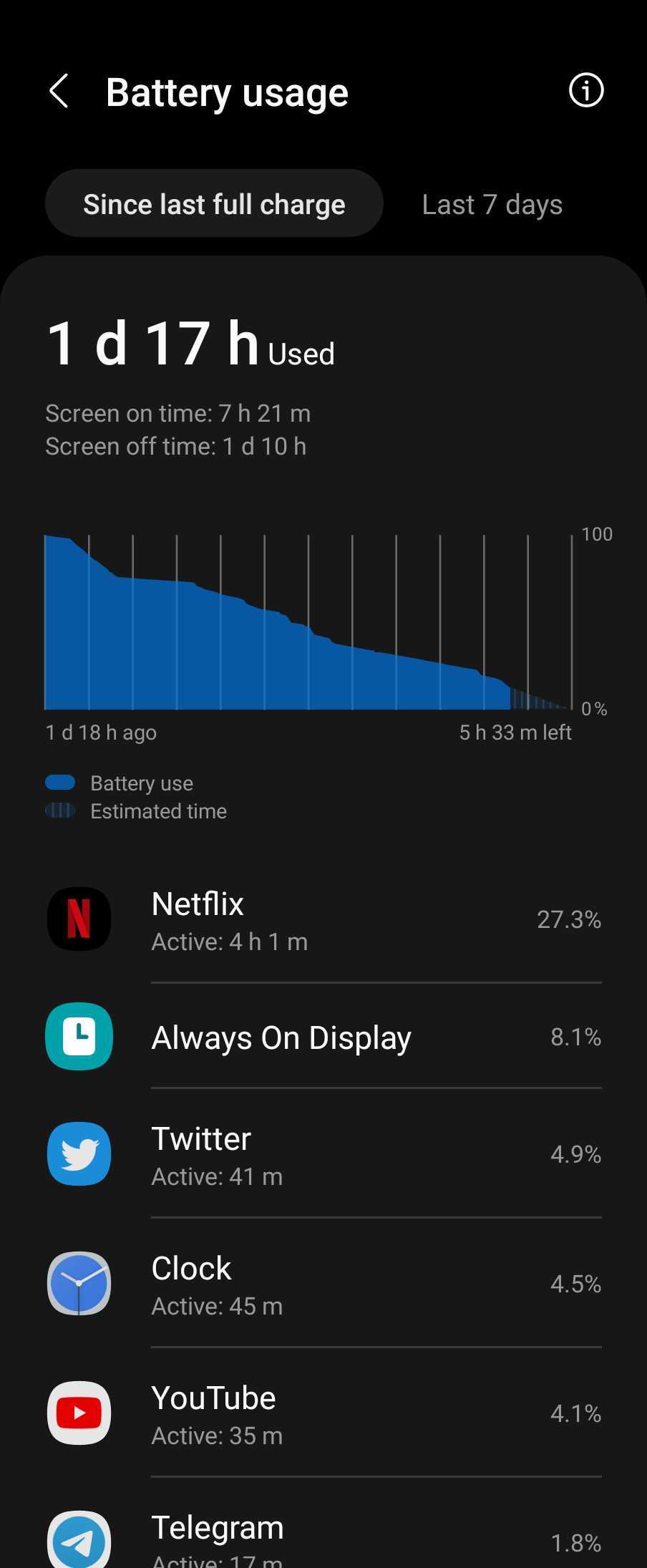
Task: Open Telegram battery usage details
Action: pos(323,1539)
